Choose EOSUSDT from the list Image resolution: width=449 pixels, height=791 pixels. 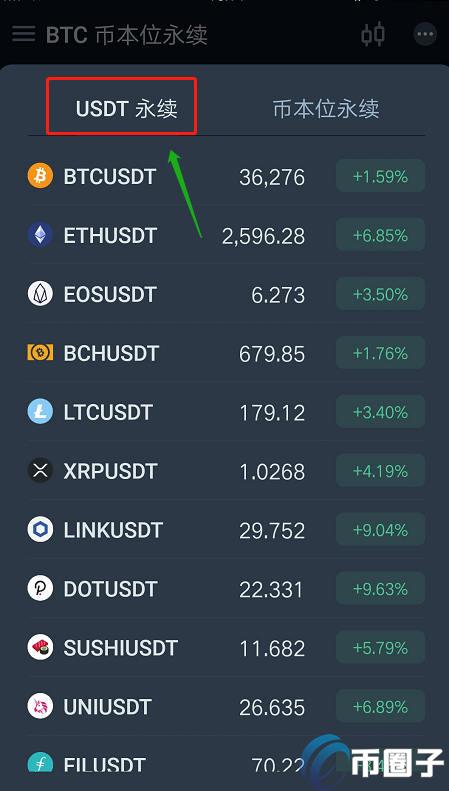pos(227,294)
